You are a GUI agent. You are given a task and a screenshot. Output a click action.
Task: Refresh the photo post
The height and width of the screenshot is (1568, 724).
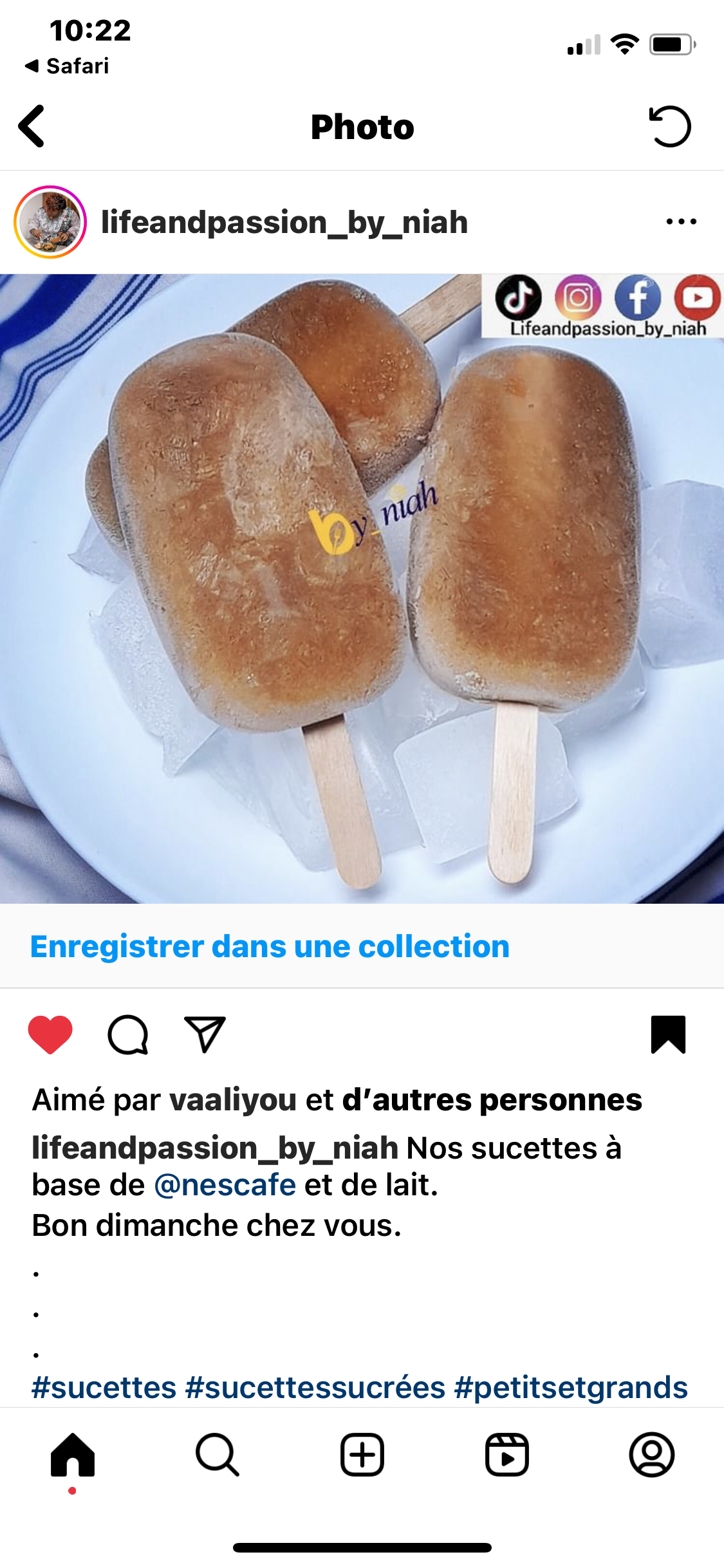[670, 126]
